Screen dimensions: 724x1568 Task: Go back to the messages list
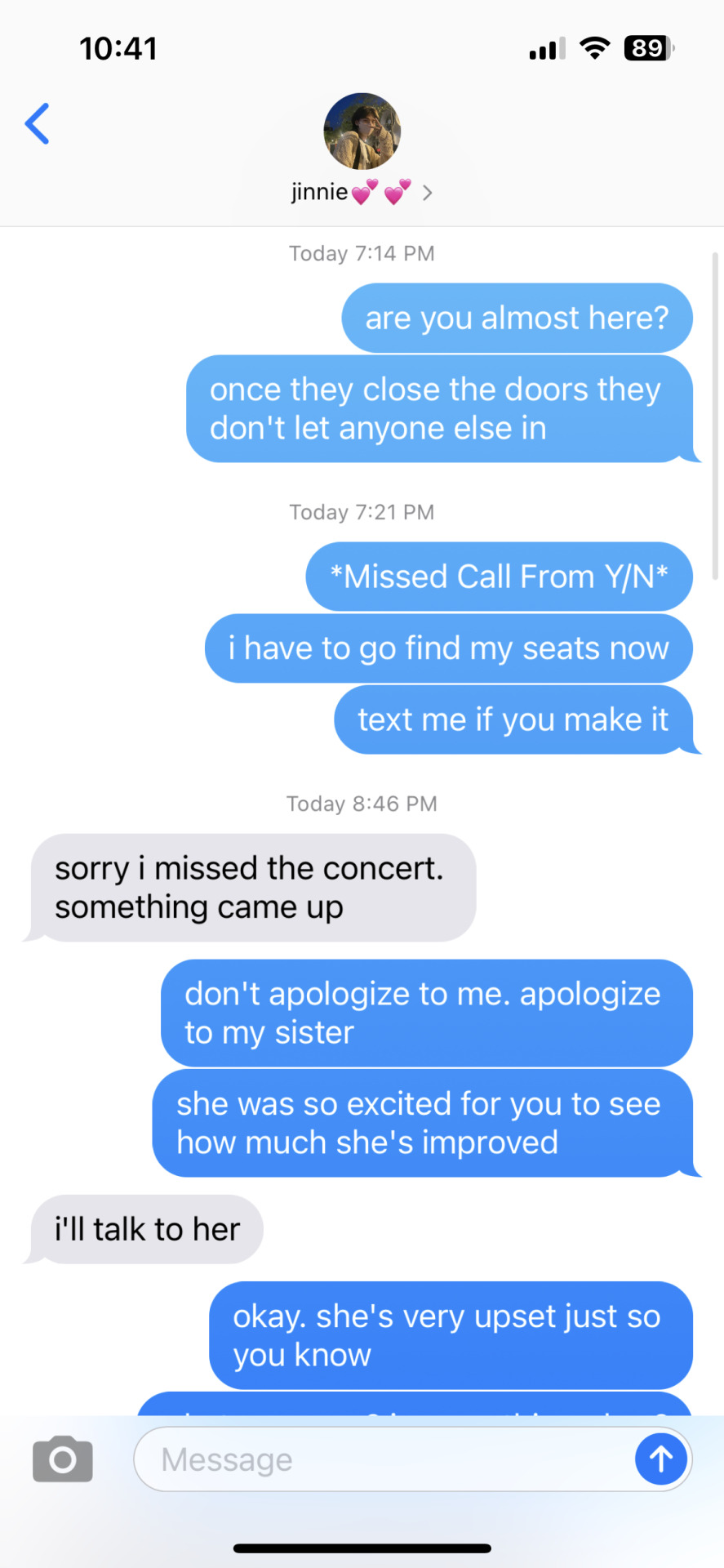point(38,124)
